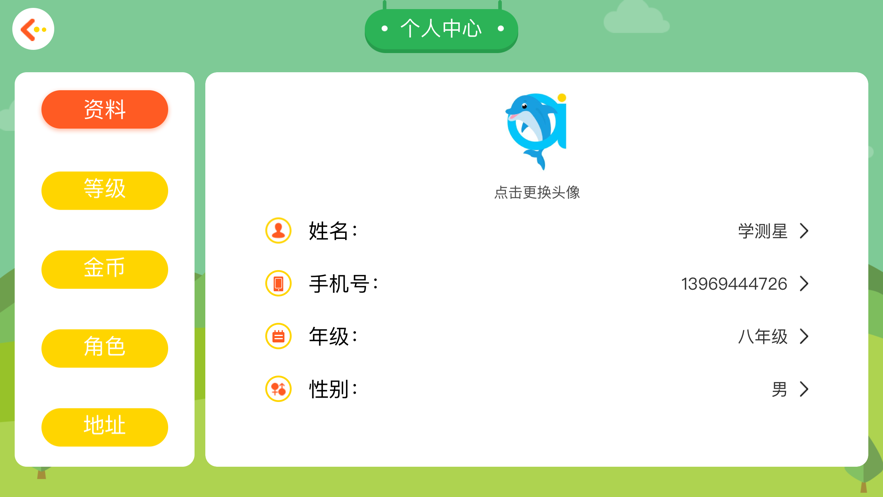Edit the 姓名 row

536,231
